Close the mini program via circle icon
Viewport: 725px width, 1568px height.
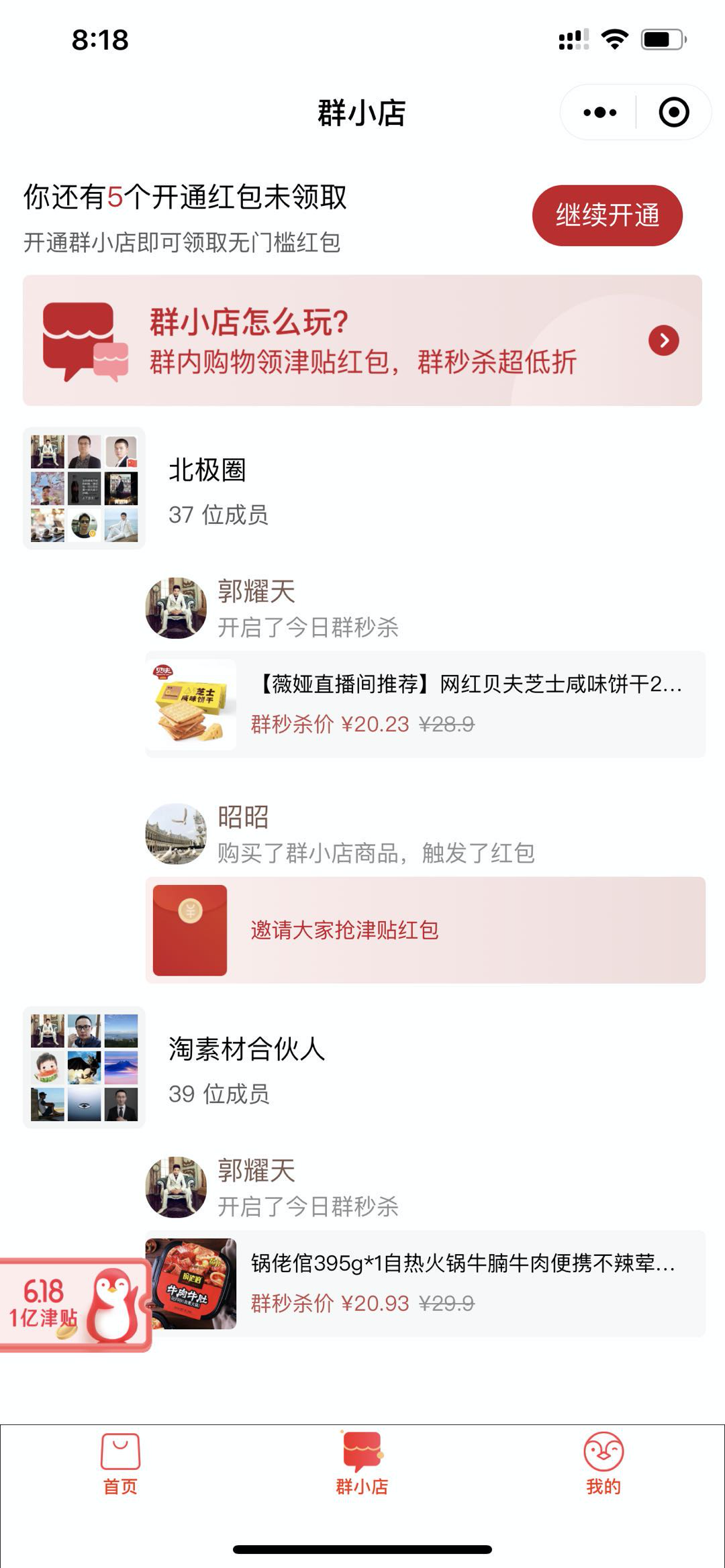click(673, 112)
